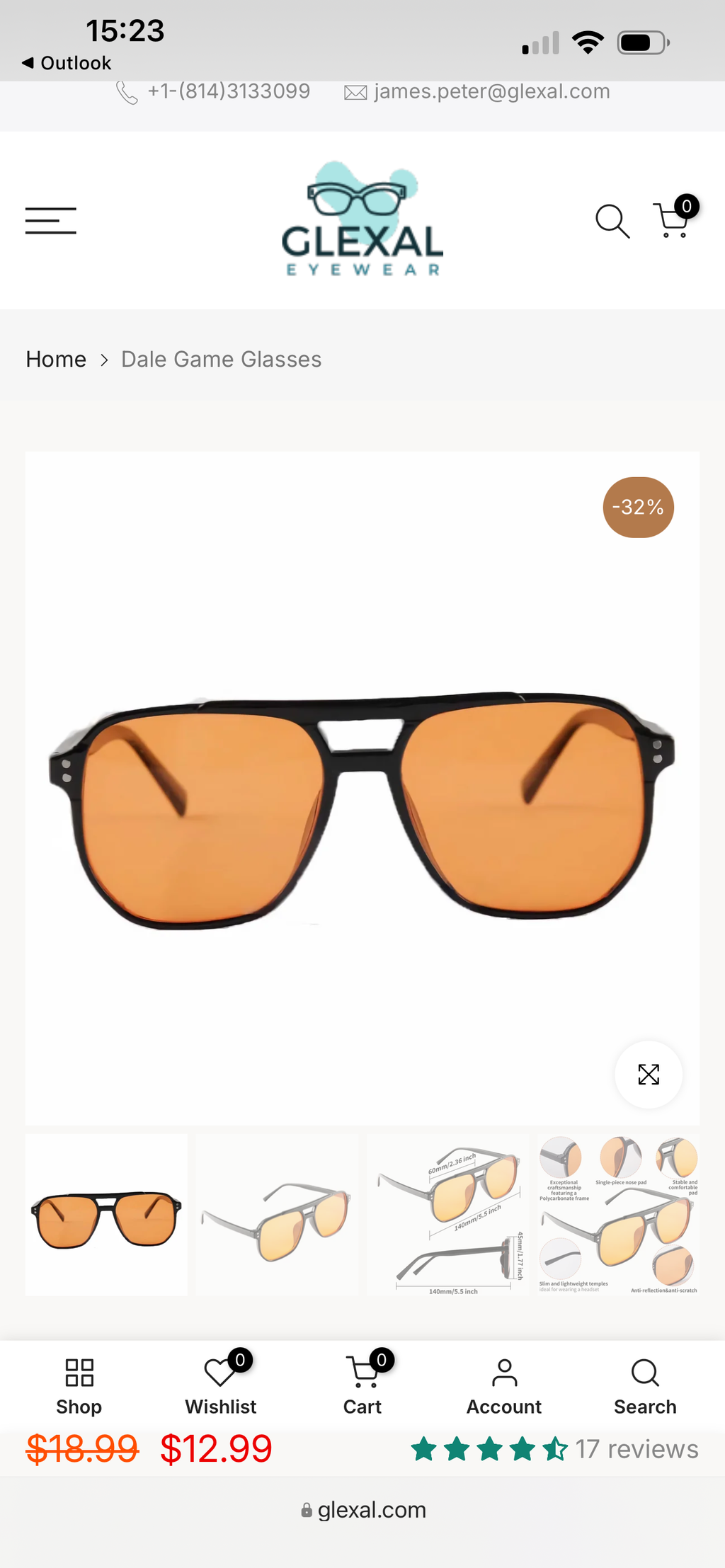
Task: Go to Home via breadcrumb
Action: coord(56,360)
